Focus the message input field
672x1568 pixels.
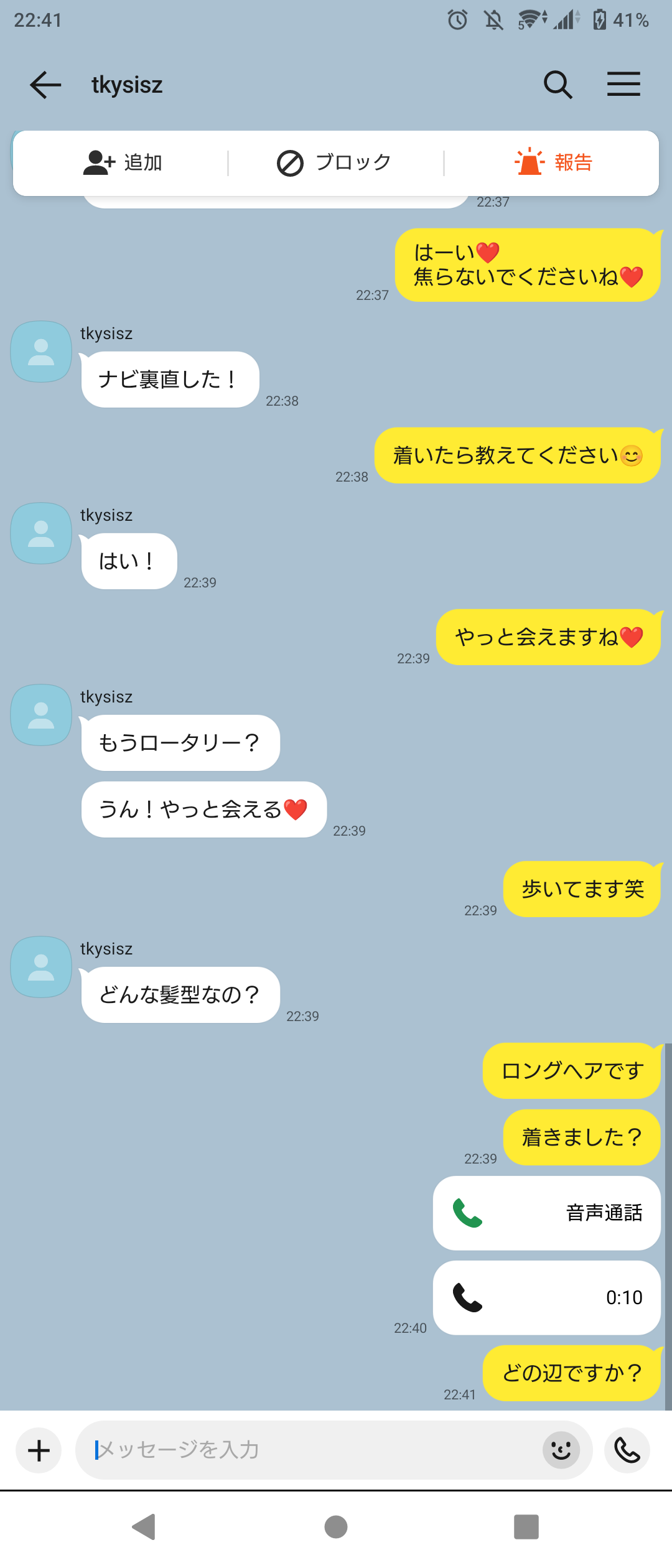pyautogui.click(x=311, y=1450)
